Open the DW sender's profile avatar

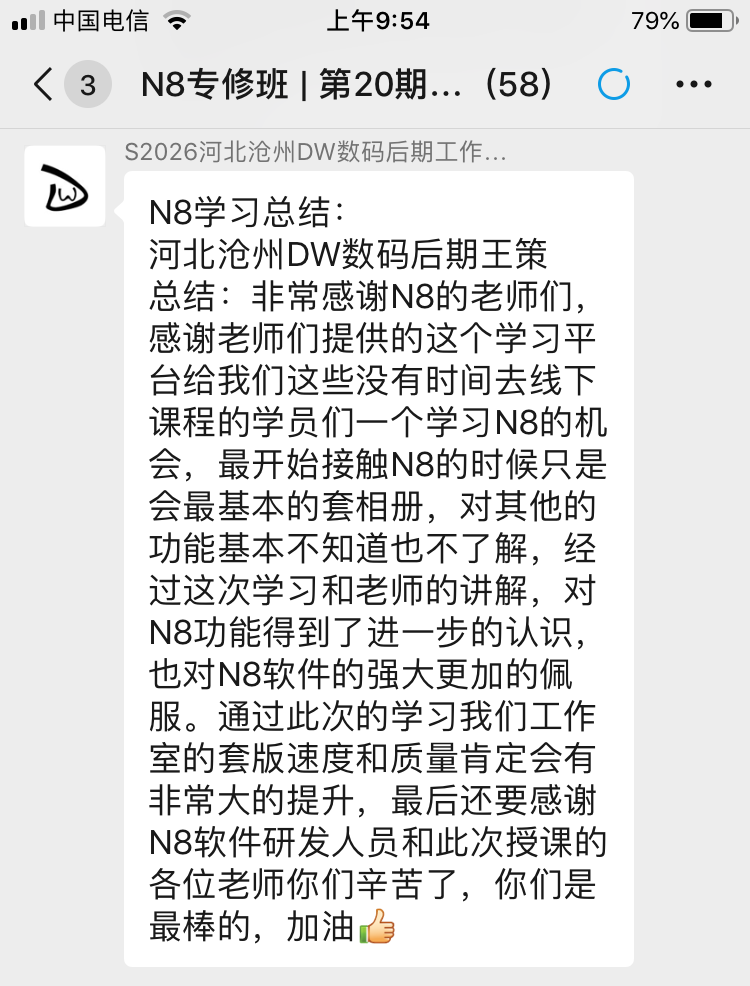click(x=65, y=186)
